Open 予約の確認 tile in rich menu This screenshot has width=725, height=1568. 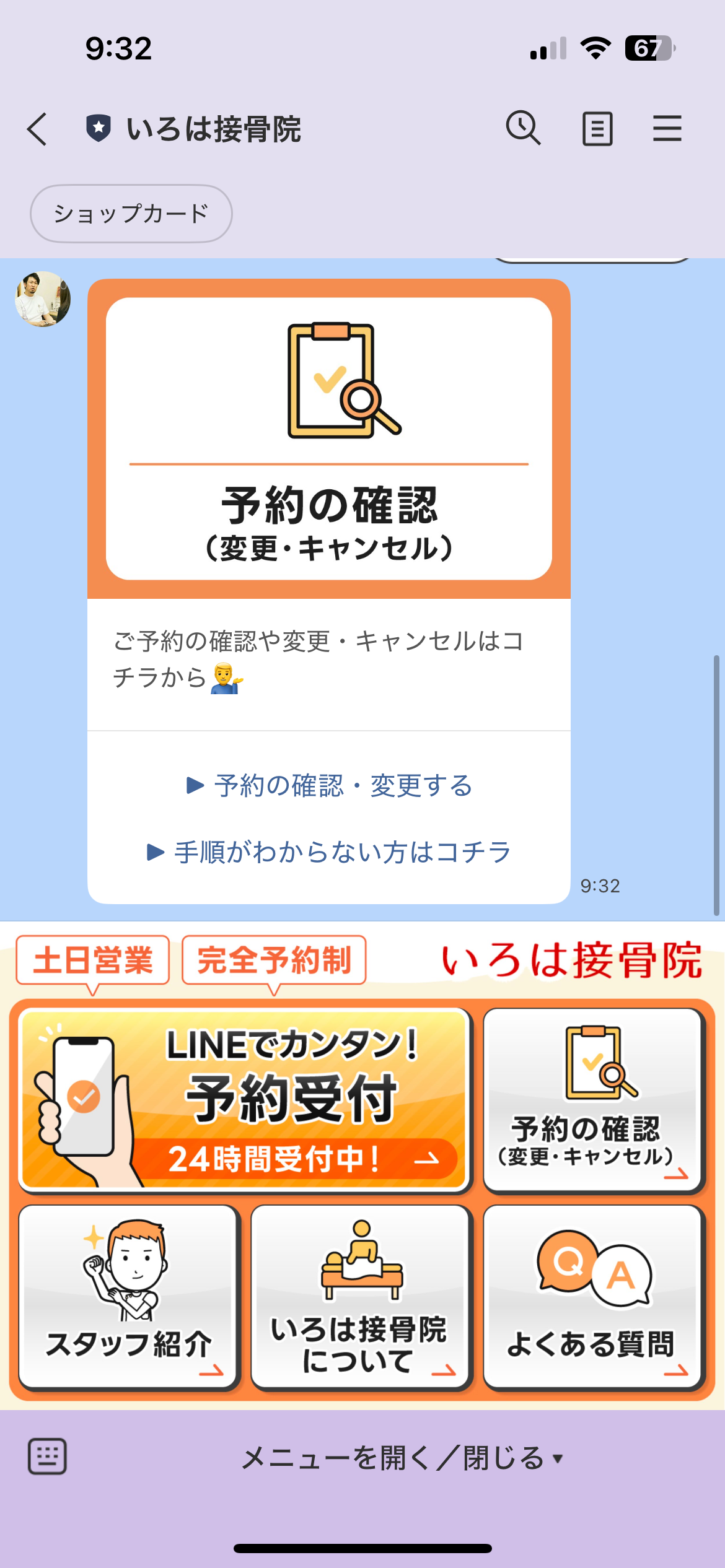click(x=593, y=1099)
